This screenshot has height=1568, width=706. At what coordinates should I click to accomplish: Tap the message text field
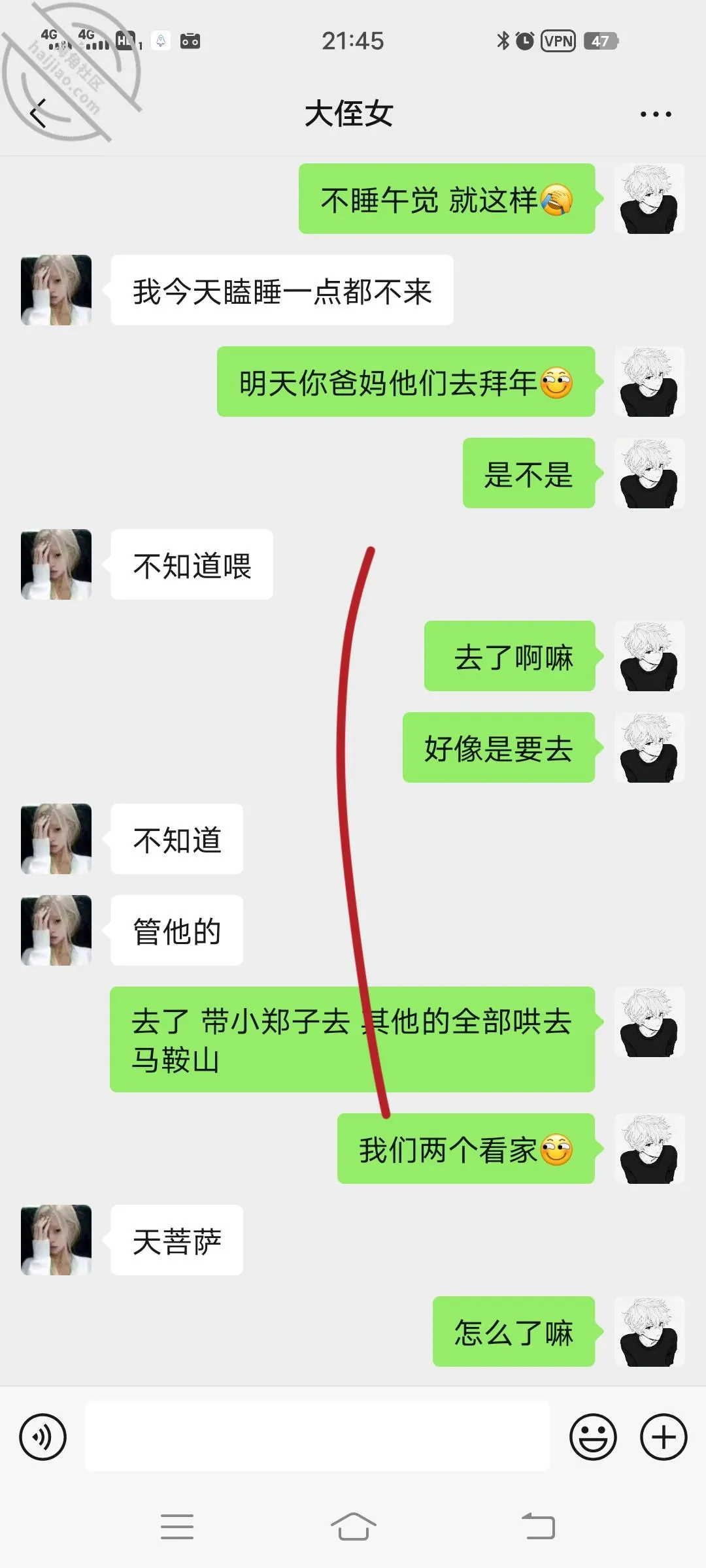click(317, 1436)
